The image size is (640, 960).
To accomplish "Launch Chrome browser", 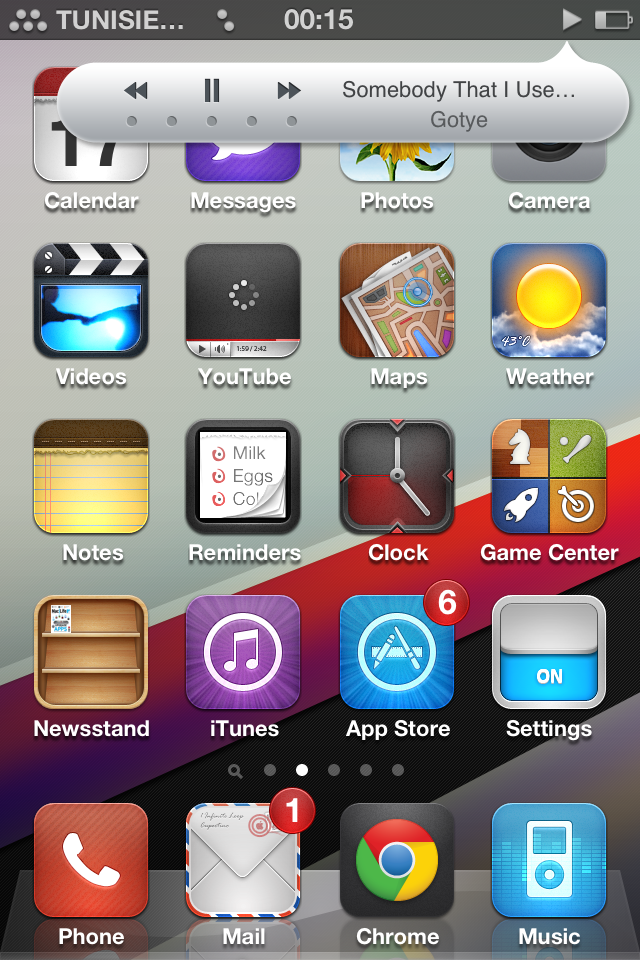I will pos(397,860).
